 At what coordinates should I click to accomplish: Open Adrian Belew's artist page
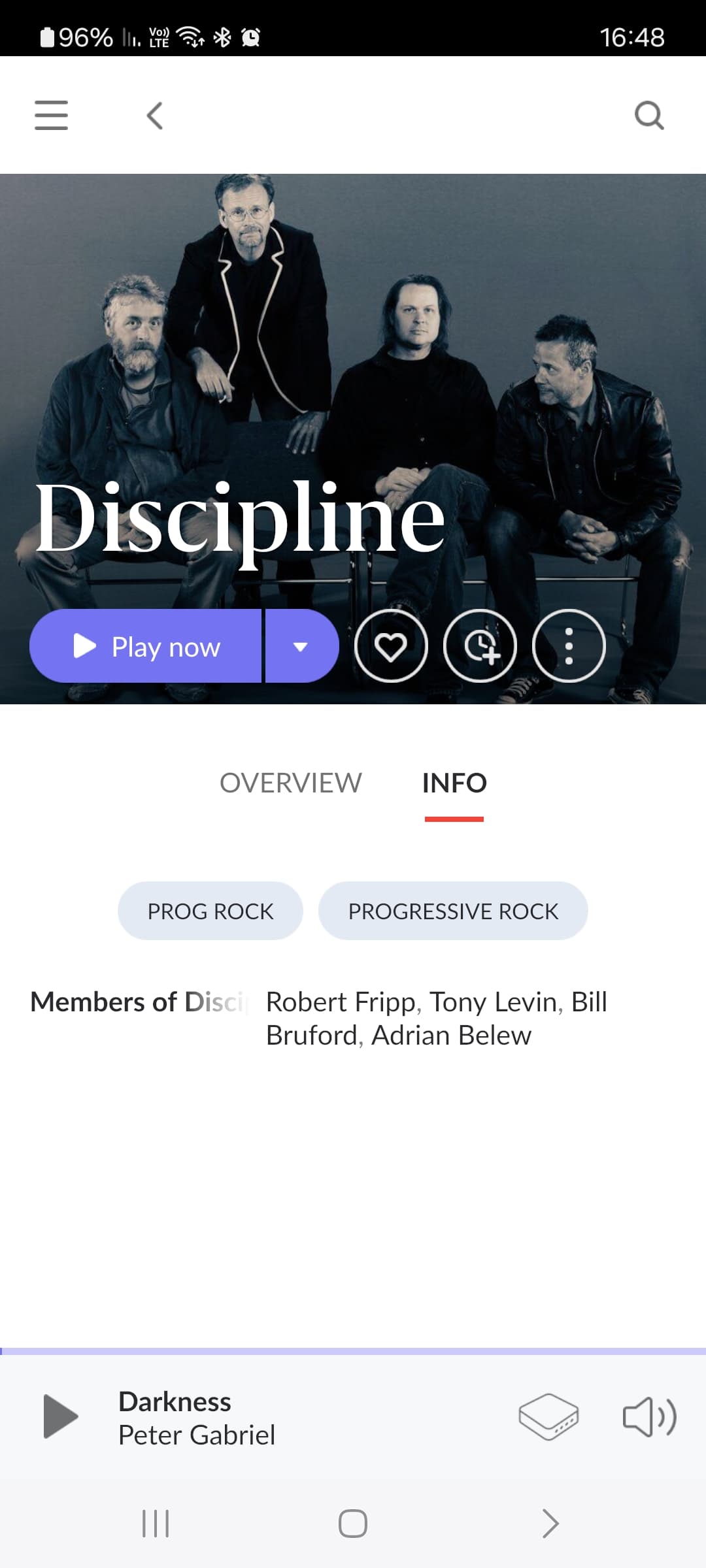(452, 1036)
